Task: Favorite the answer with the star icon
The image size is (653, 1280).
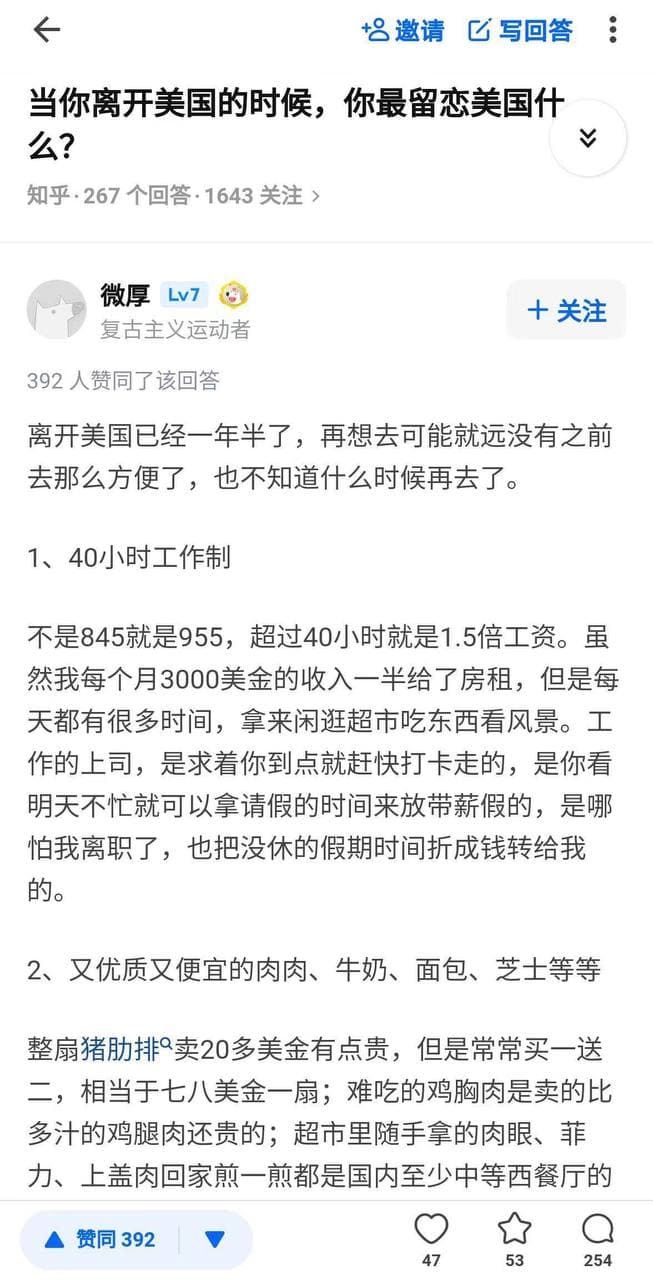Action: click(514, 1239)
